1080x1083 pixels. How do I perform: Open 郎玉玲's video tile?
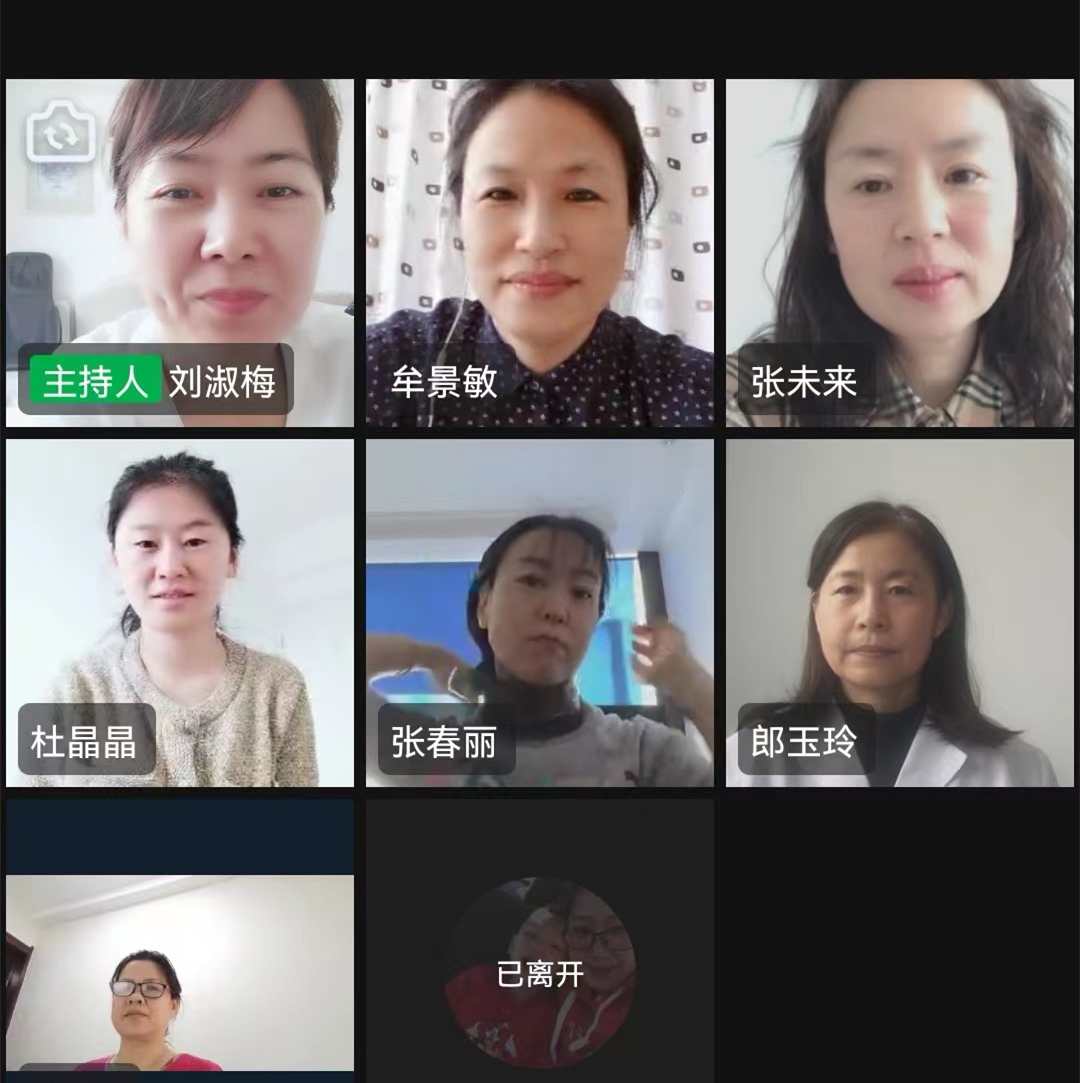coord(900,610)
